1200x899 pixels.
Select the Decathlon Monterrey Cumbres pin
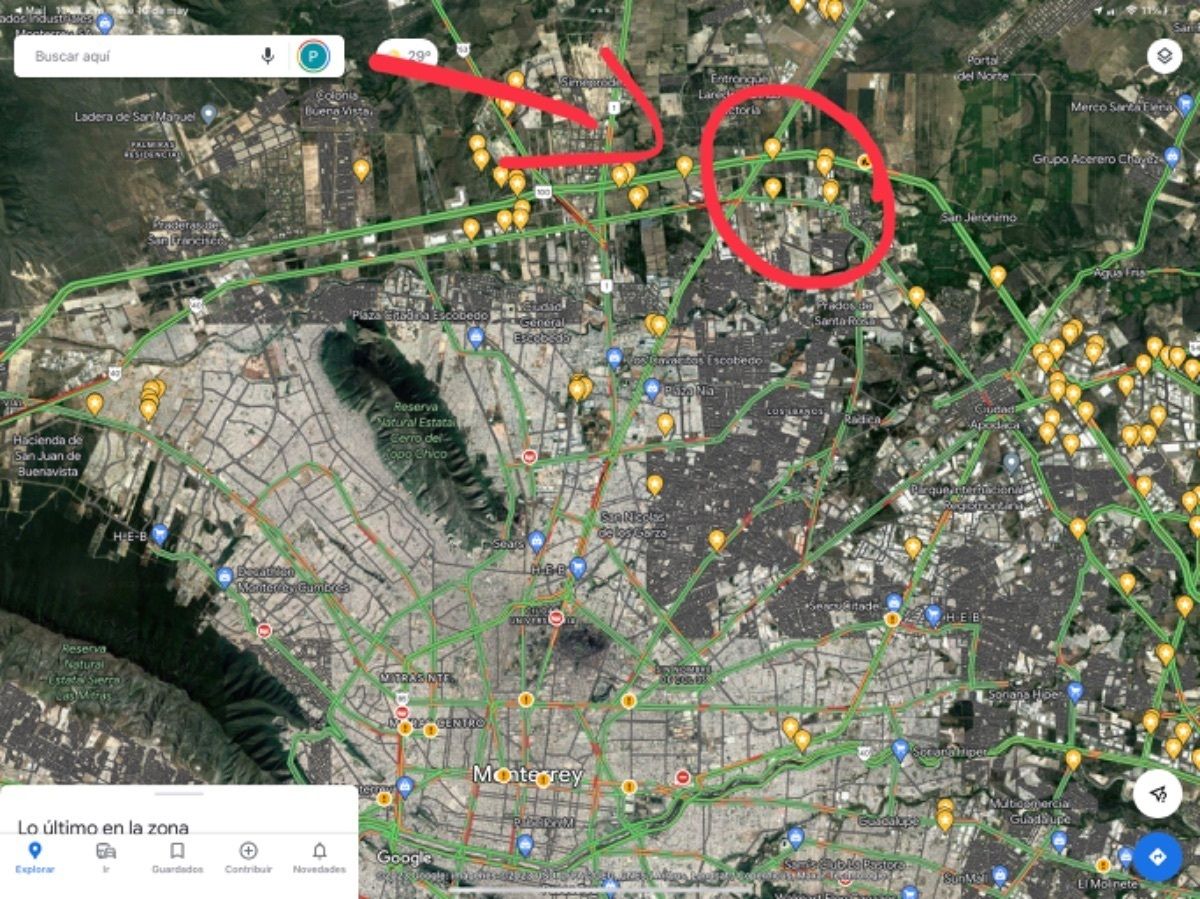(225, 577)
